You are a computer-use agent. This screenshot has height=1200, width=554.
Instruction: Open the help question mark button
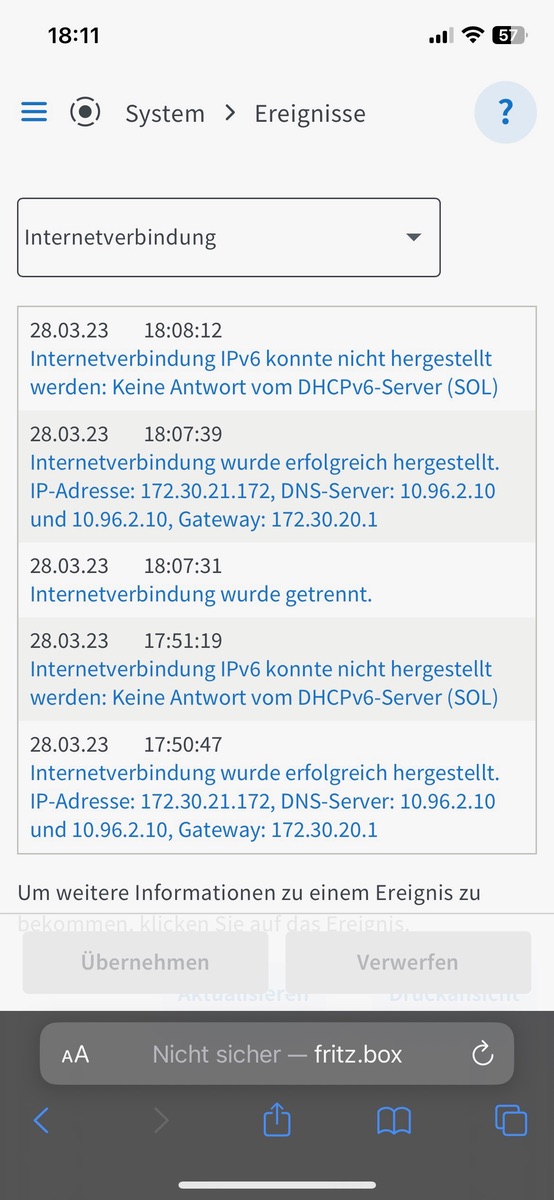[505, 112]
